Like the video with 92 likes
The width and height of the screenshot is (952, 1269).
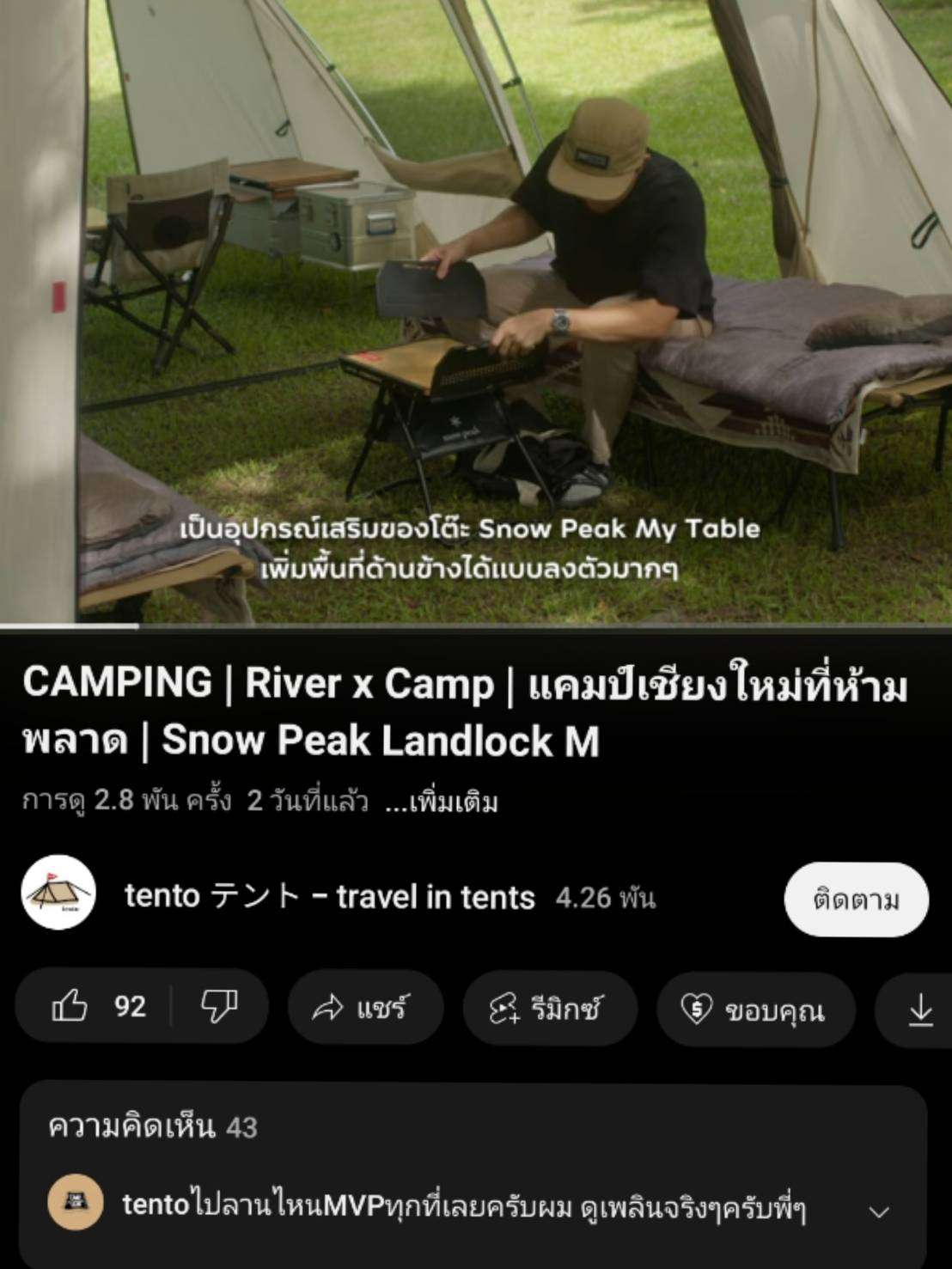pyautogui.click(x=95, y=1006)
